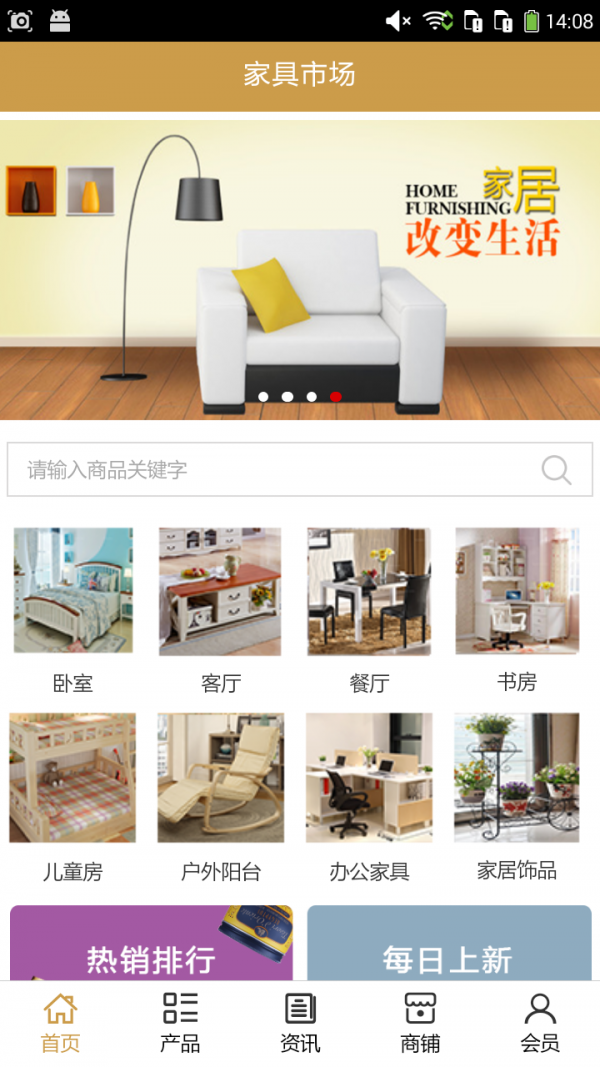Screen dimensions: 600x1067
Task: Switch to the 商铺 shops tab
Action: coord(420,1023)
